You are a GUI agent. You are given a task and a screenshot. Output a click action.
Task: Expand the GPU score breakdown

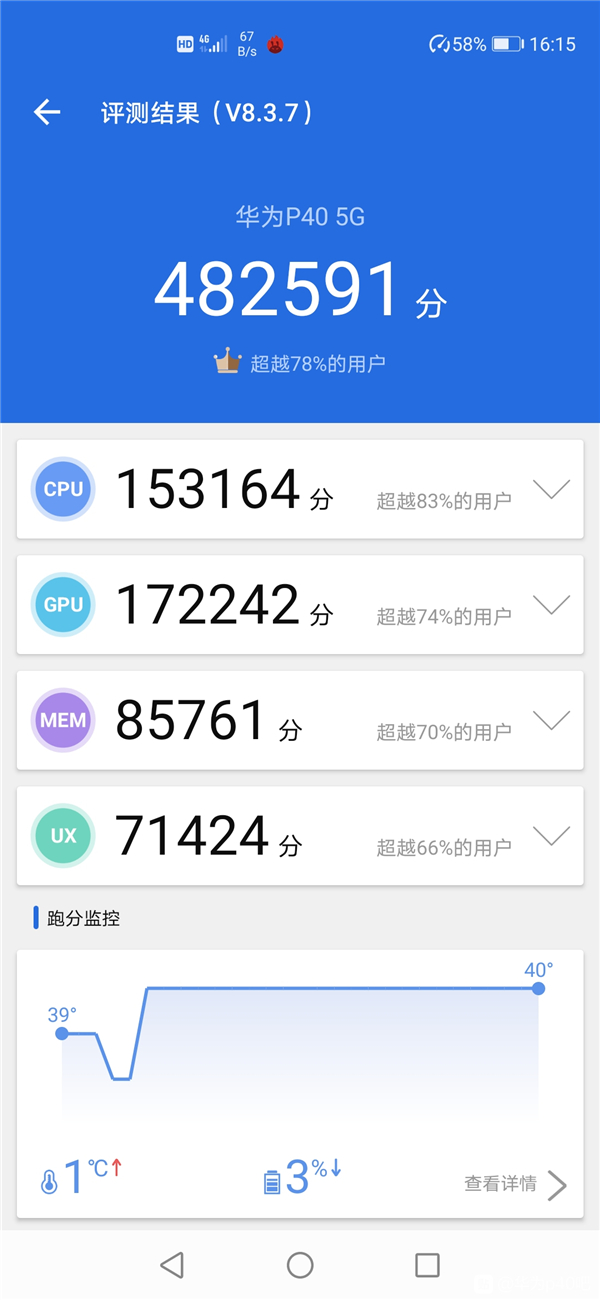click(x=551, y=605)
